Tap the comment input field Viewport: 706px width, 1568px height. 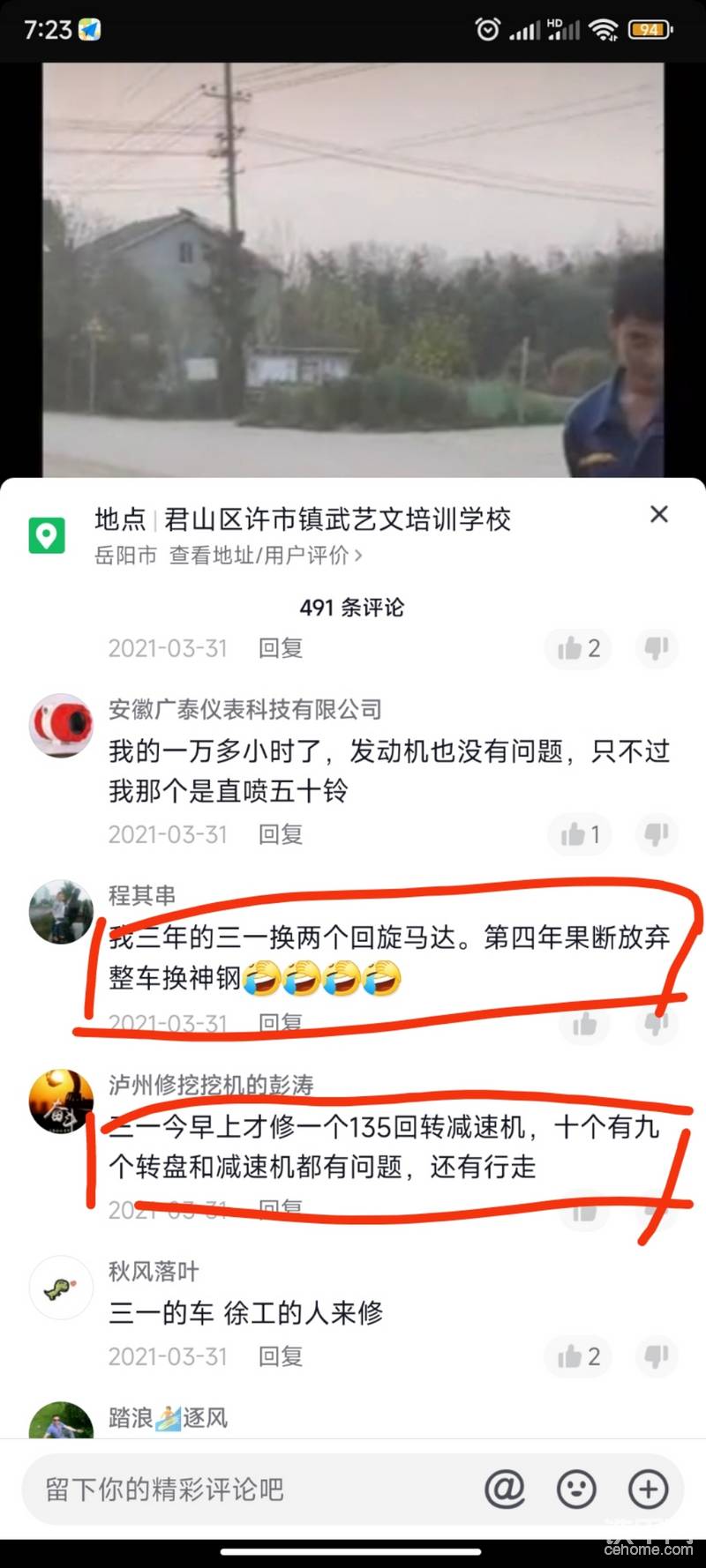click(x=247, y=1490)
